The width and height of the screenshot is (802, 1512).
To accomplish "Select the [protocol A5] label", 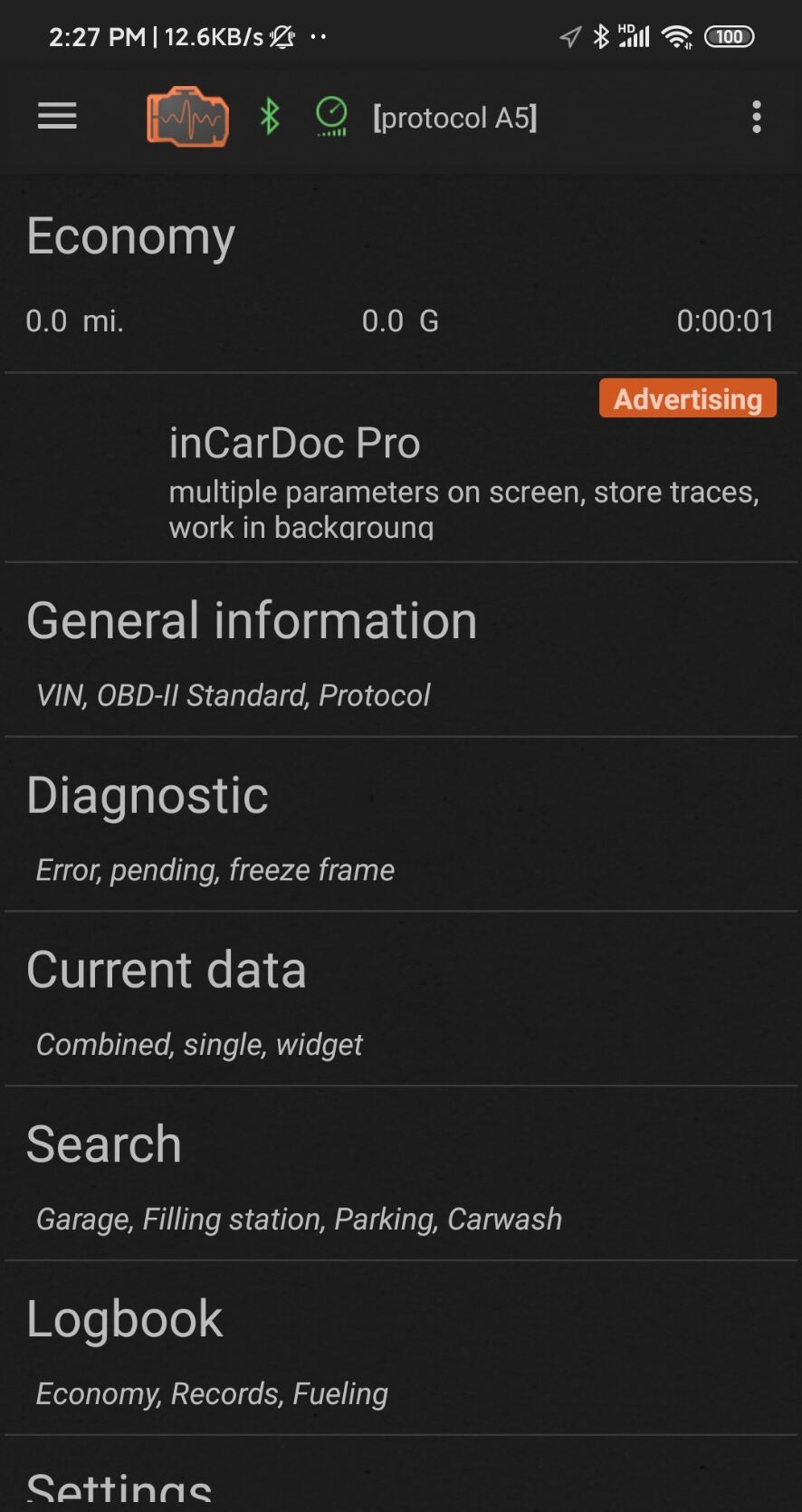I will point(455,117).
